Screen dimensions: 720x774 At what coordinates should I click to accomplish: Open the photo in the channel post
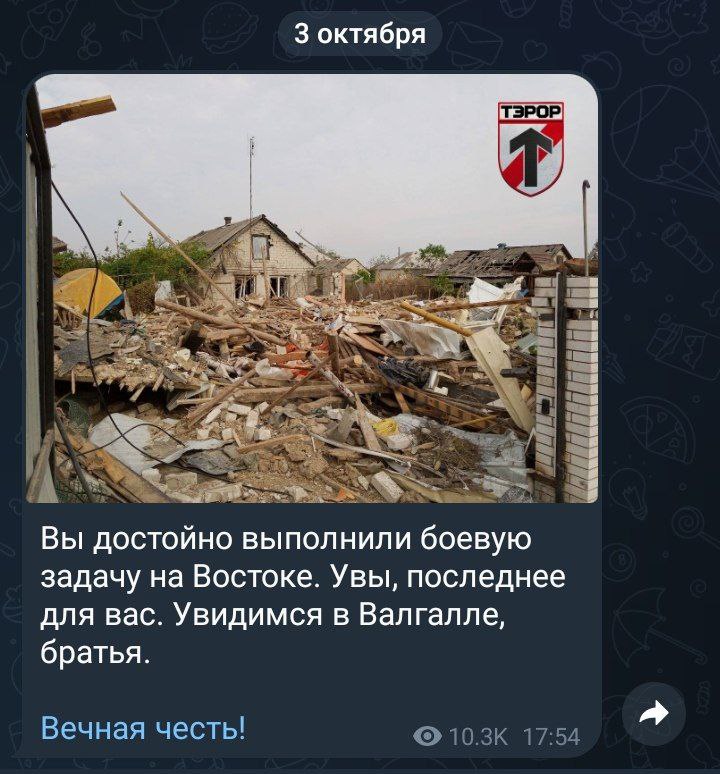coord(311,290)
